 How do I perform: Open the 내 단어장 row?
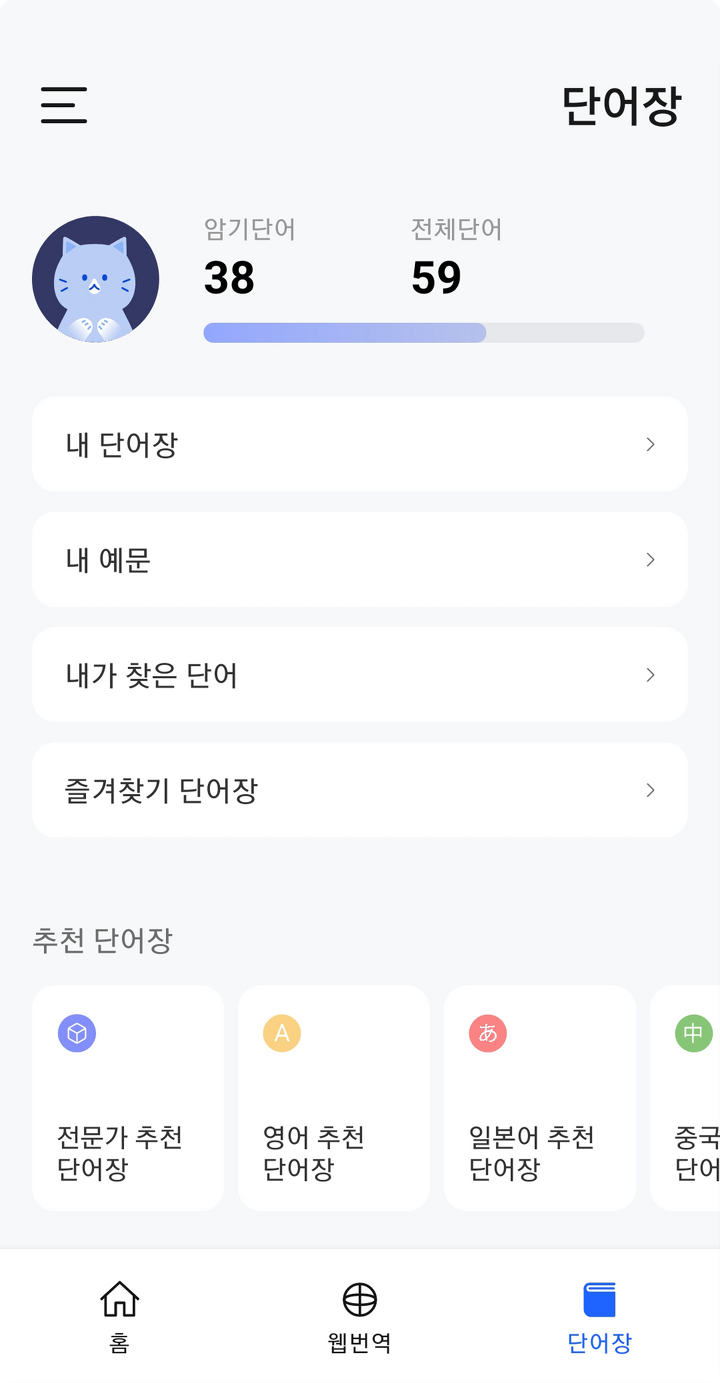pos(360,444)
